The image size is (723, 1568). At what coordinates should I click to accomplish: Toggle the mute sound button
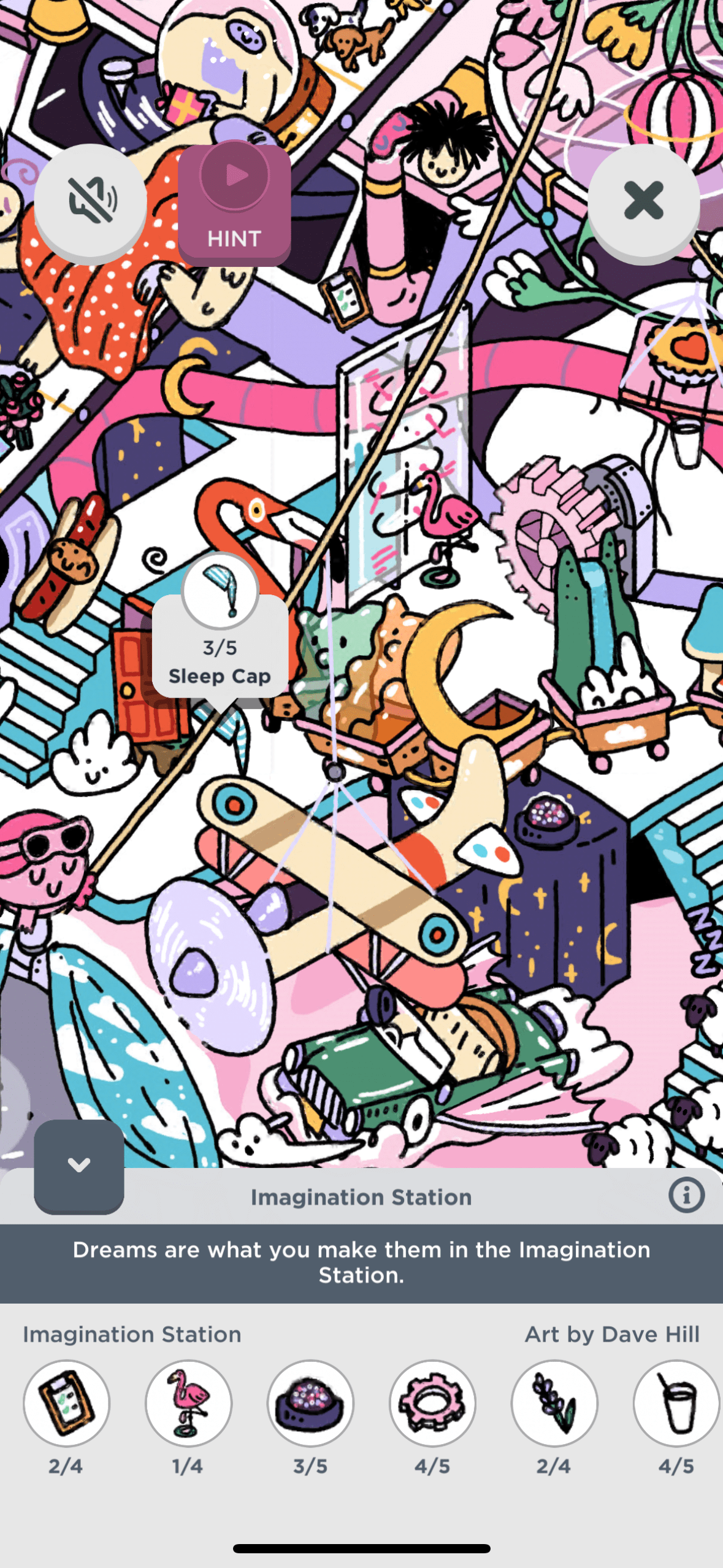tap(90, 201)
